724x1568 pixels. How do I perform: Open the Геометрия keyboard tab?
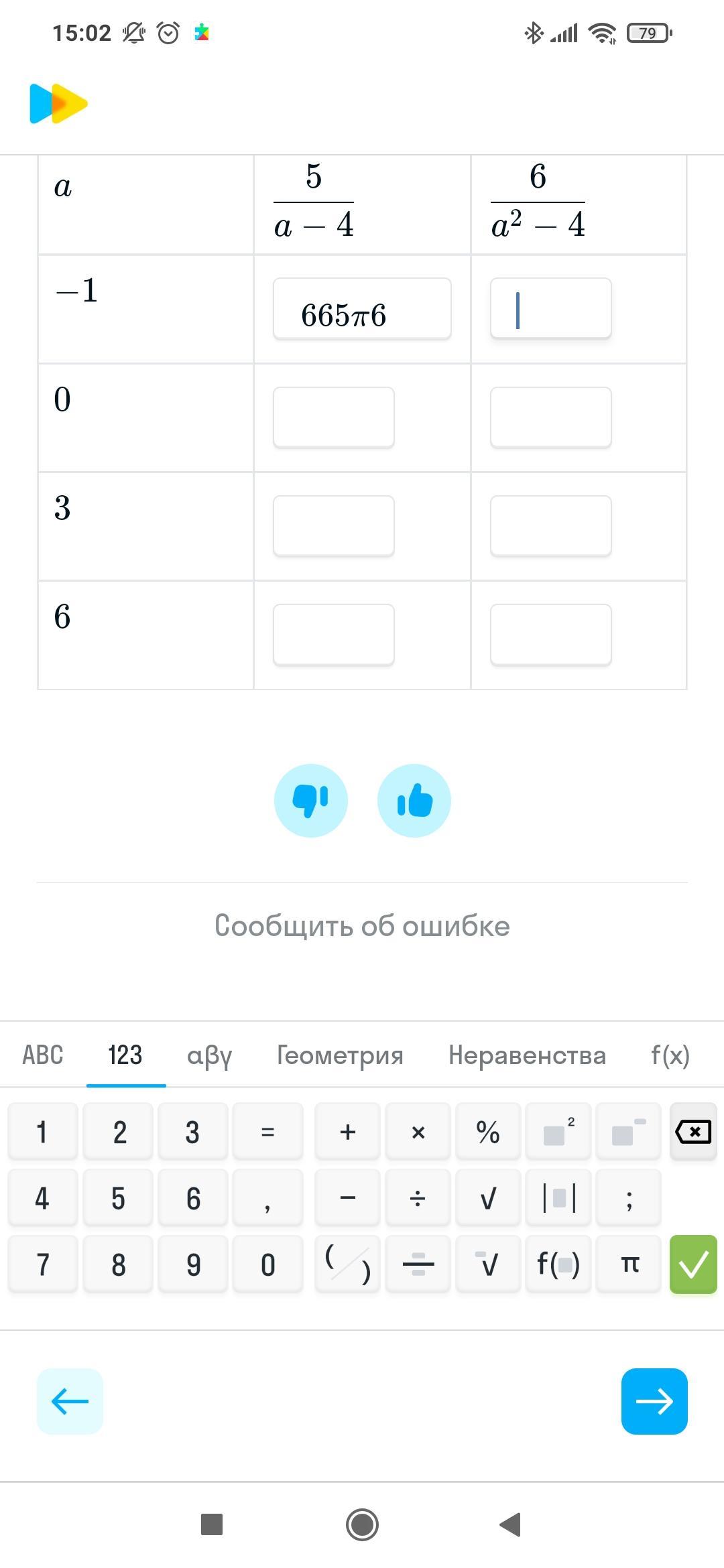point(340,1055)
